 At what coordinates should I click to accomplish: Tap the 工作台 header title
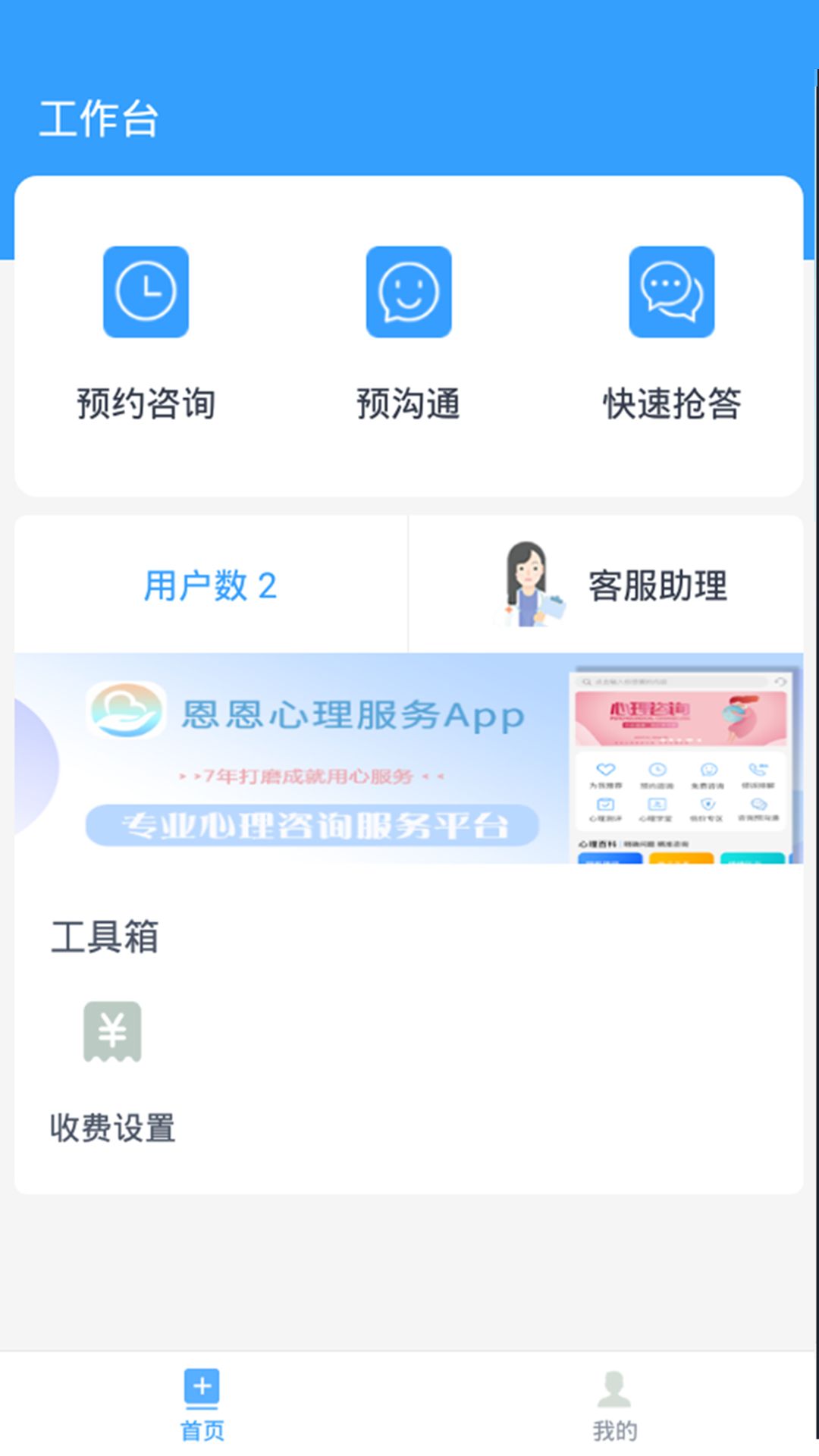tap(100, 118)
